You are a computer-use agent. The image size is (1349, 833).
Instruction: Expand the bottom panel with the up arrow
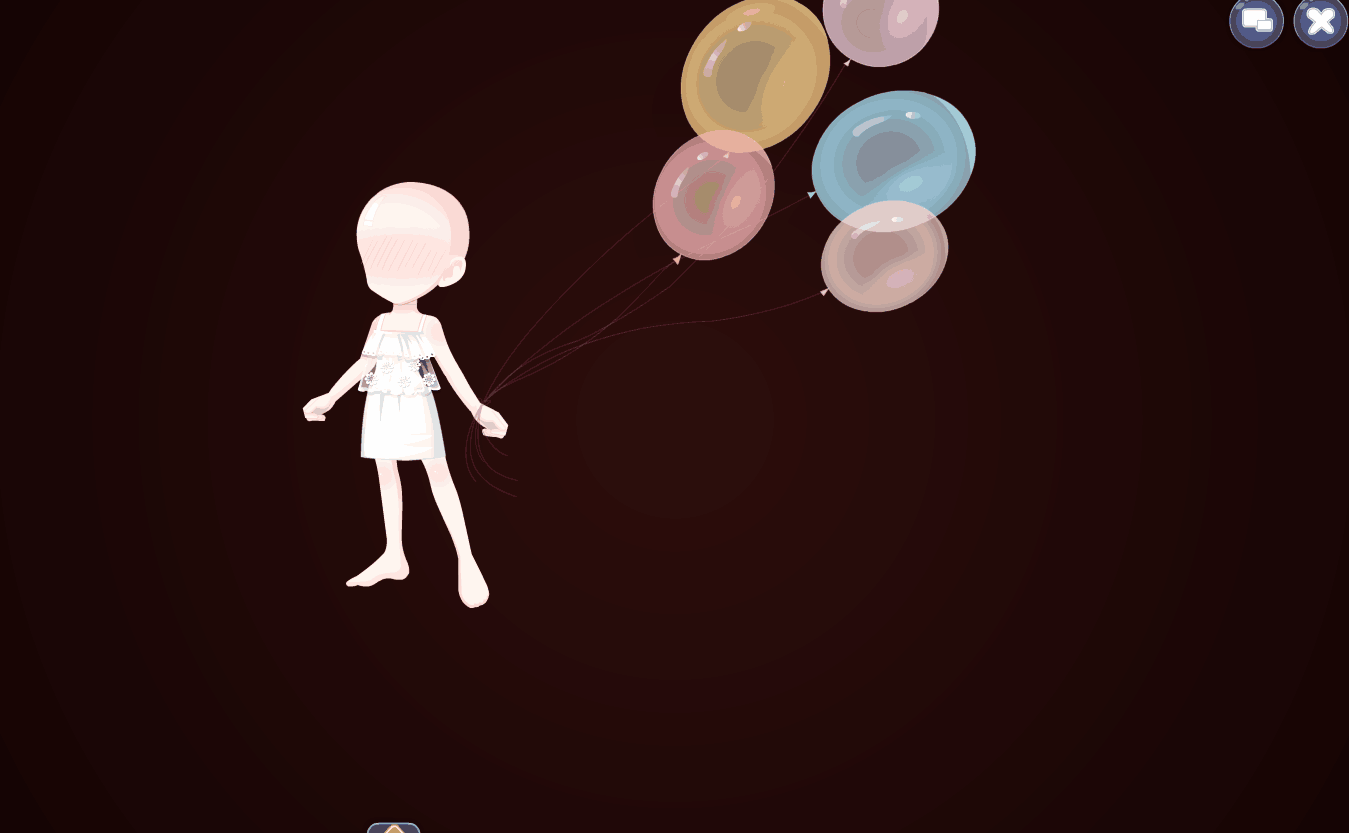point(393,827)
